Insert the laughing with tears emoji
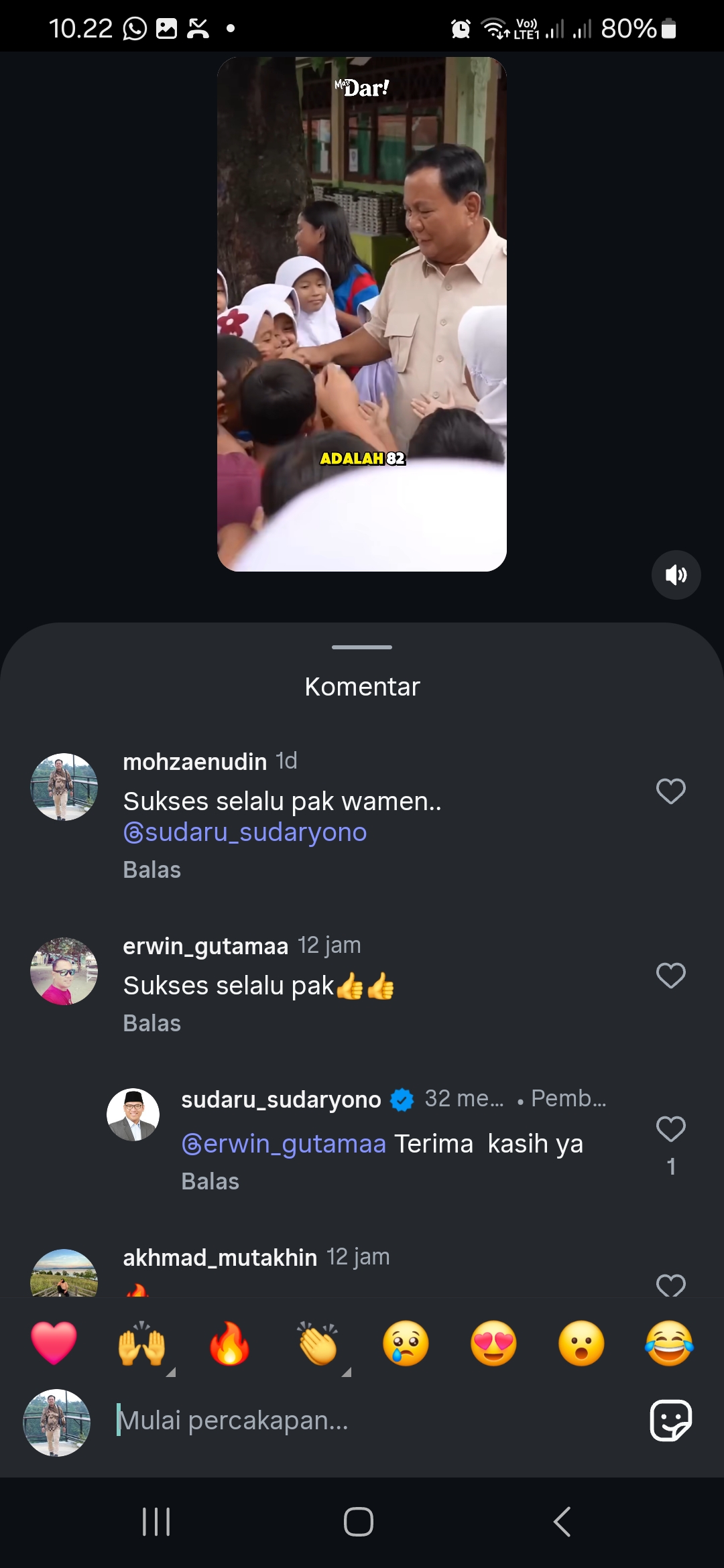The width and height of the screenshot is (724, 1568). click(x=669, y=1344)
